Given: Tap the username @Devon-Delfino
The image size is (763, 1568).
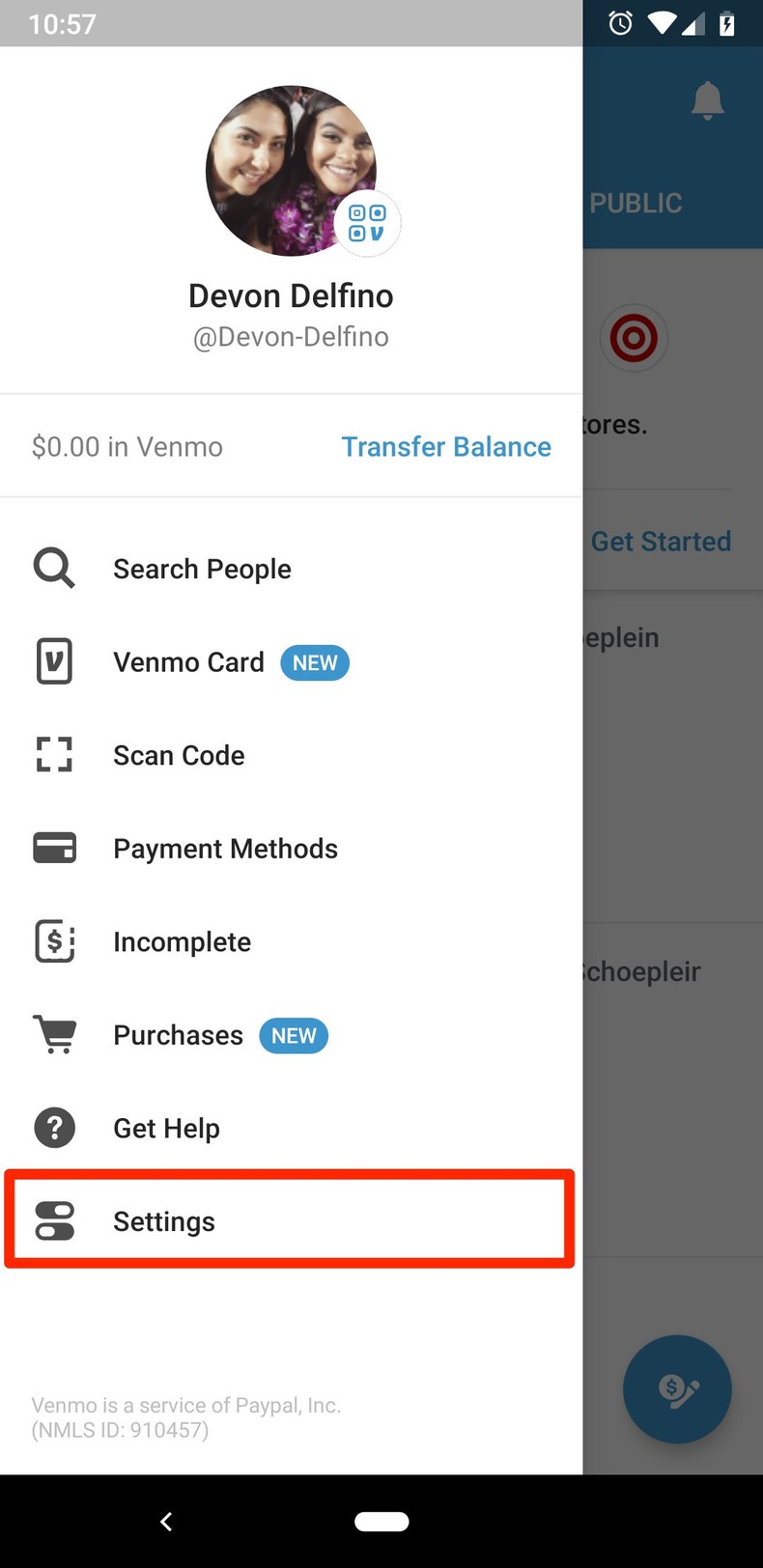Looking at the screenshot, I should click(x=291, y=336).
